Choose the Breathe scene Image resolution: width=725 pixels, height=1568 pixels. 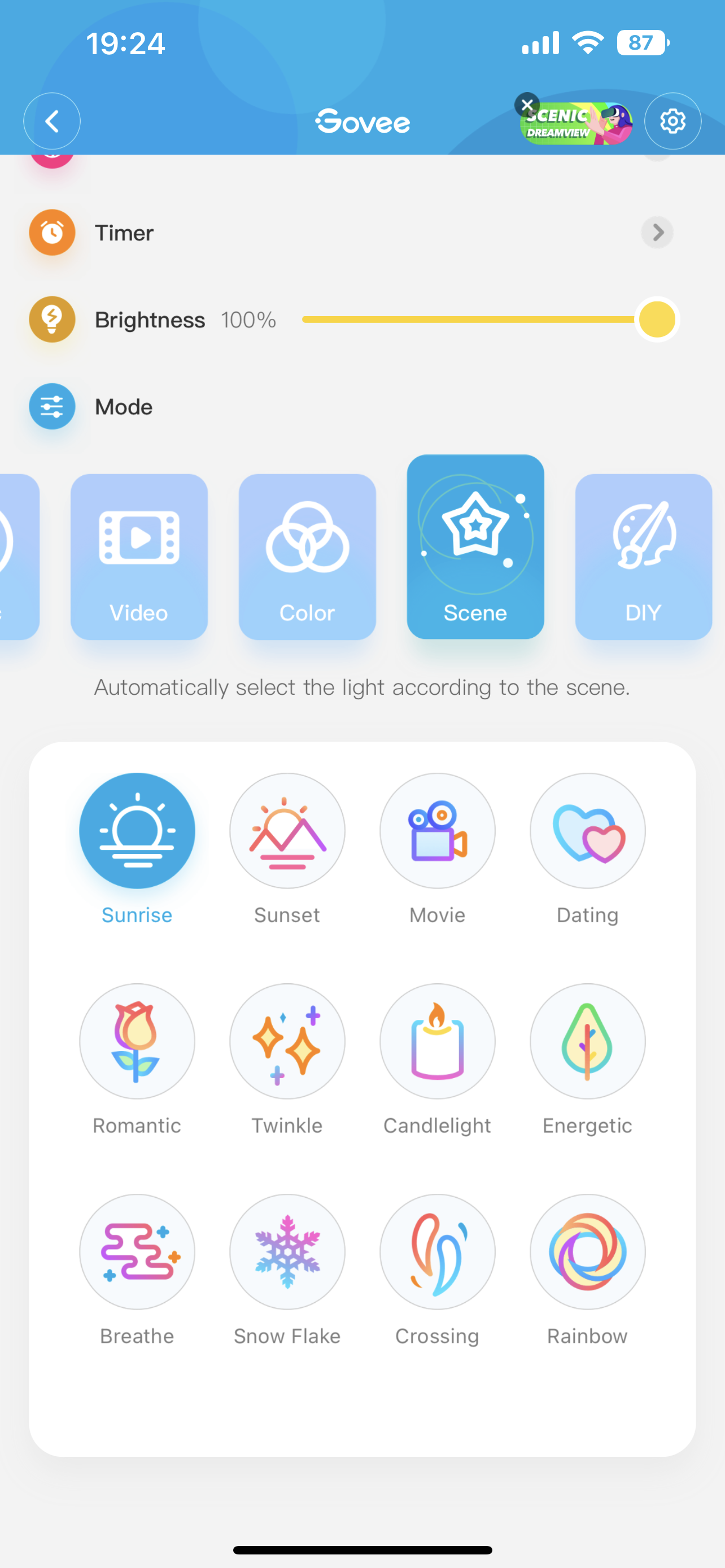click(x=137, y=1252)
